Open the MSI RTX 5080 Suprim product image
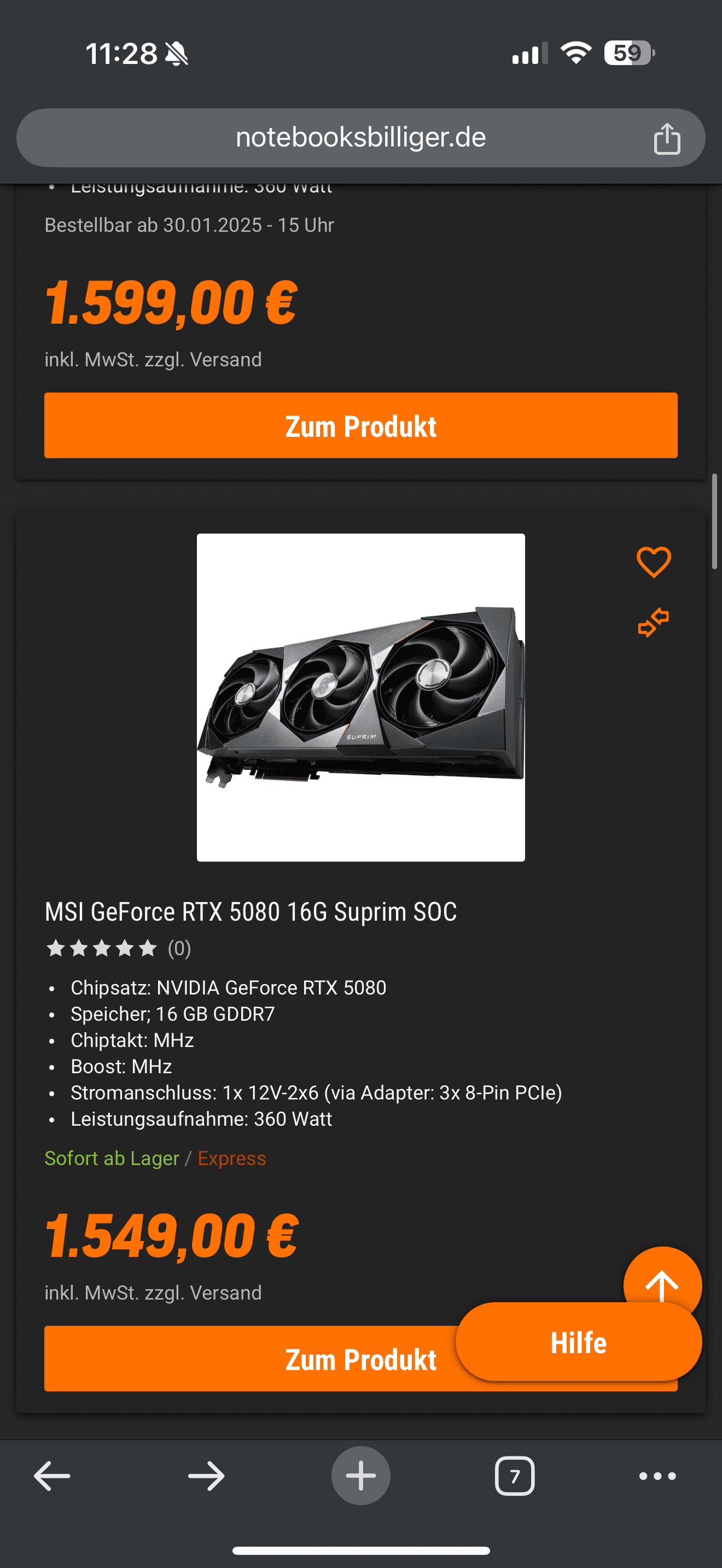722x1568 pixels. [360, 698]
